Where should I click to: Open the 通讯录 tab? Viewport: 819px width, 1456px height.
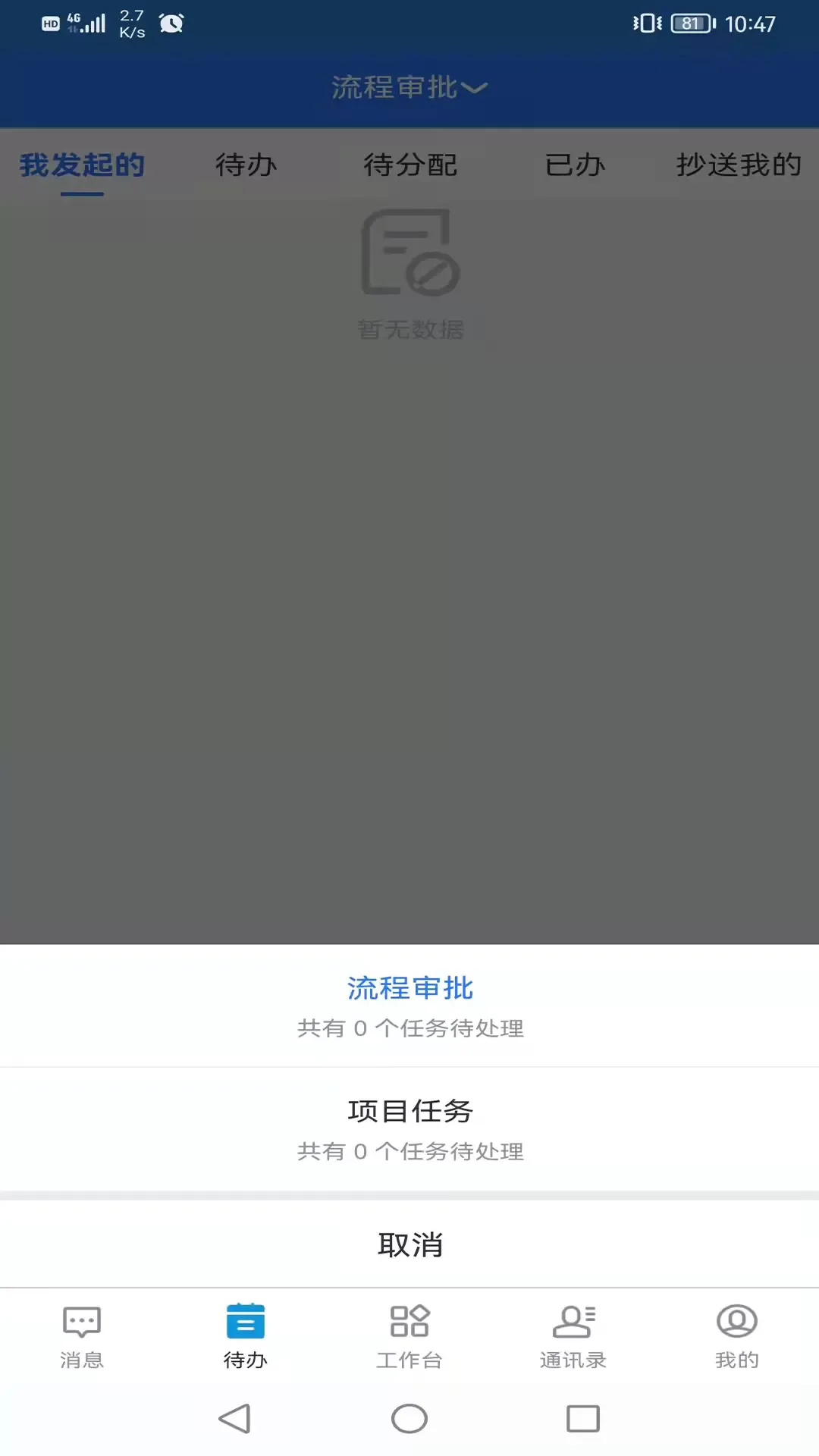573,1337
